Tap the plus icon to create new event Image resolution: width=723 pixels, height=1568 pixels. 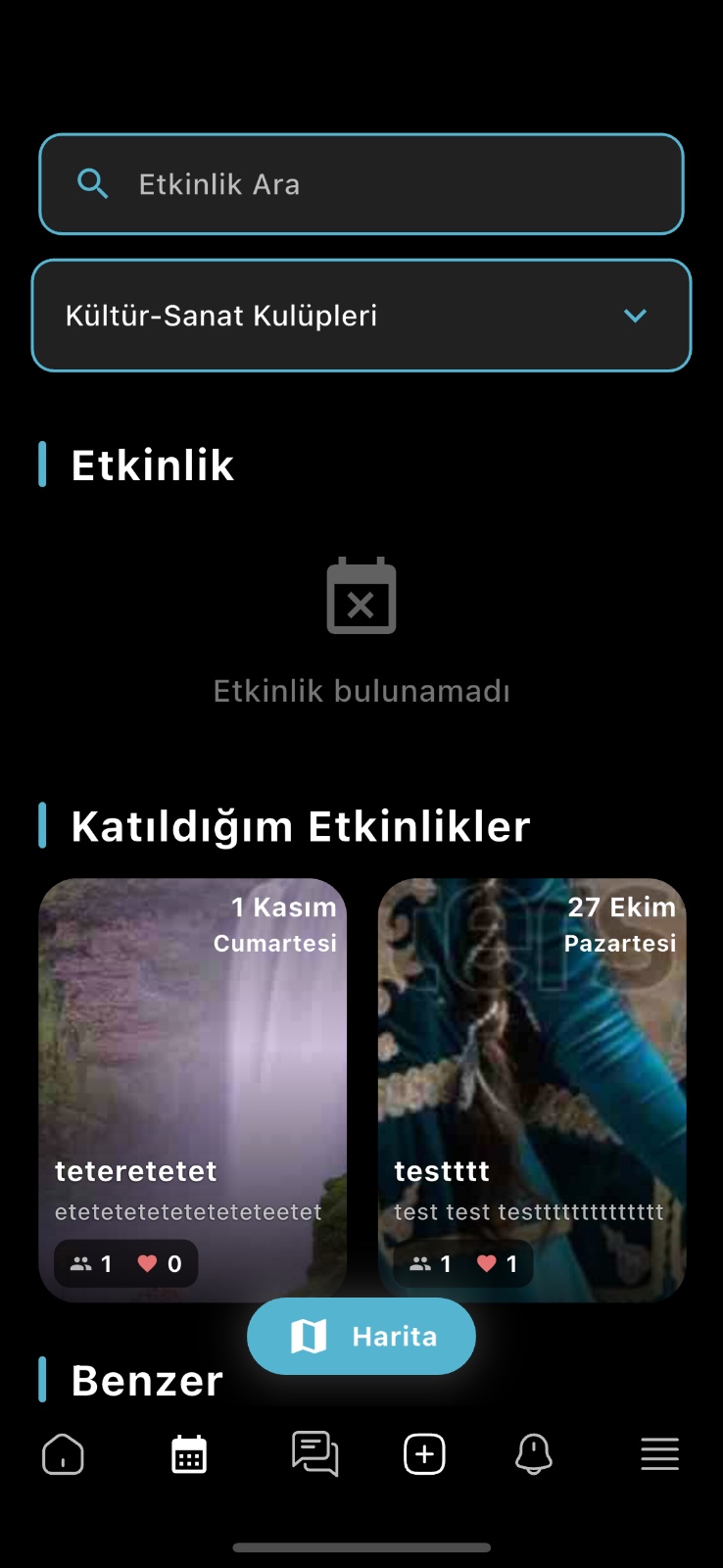click(x=423, y=1454)
